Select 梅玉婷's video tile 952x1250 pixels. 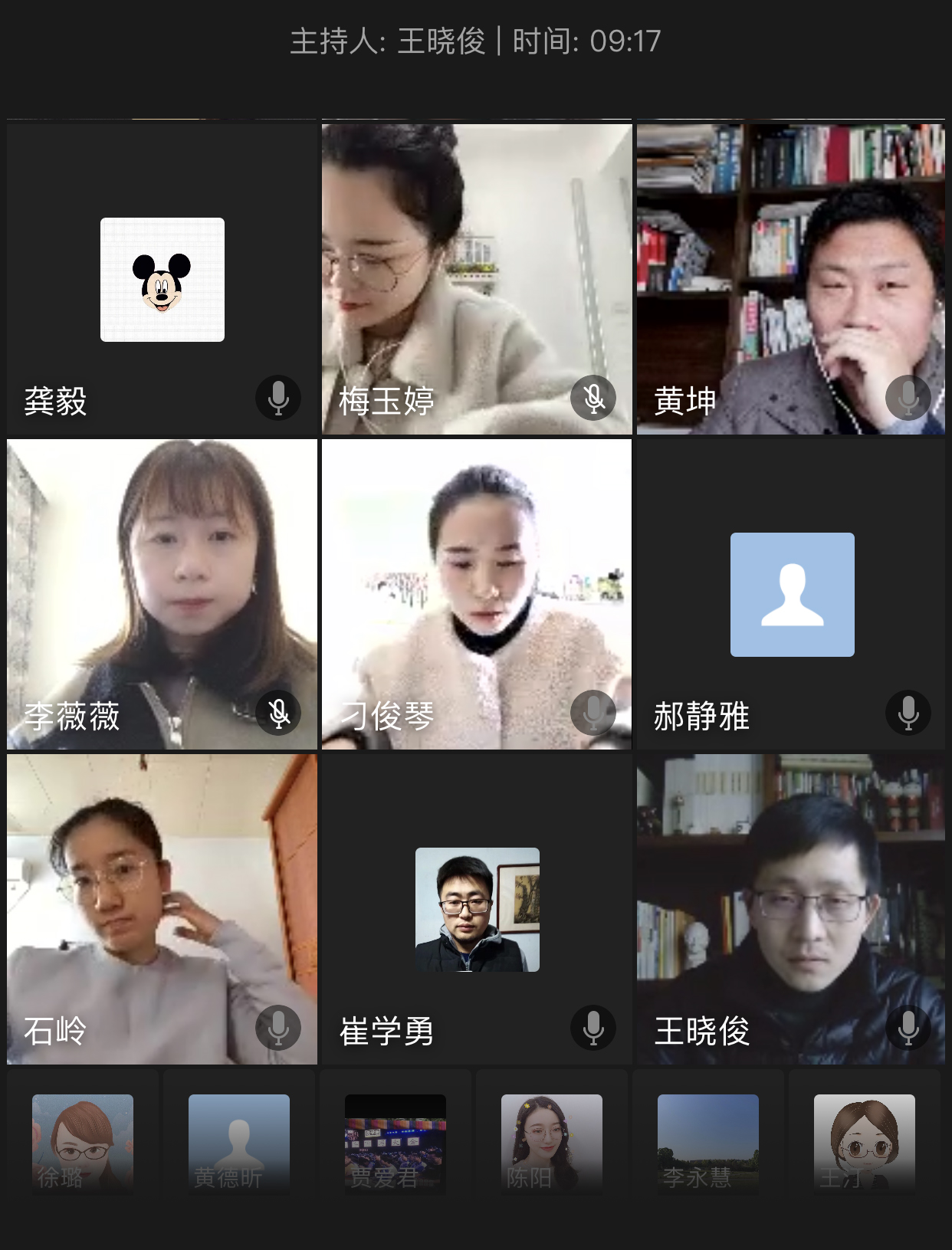coord(476,280)
